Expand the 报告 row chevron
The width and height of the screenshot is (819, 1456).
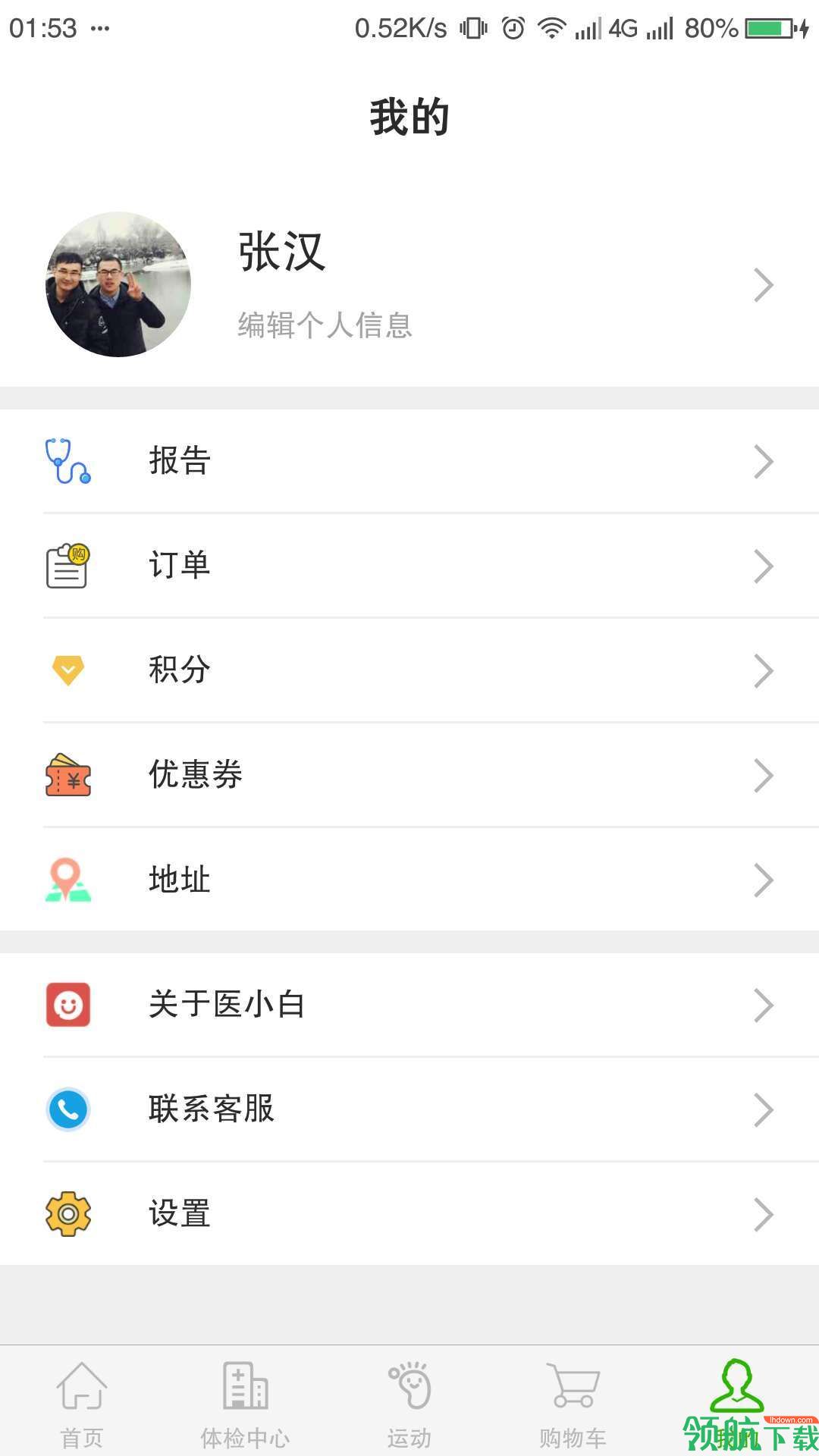(x=764, y=461)
